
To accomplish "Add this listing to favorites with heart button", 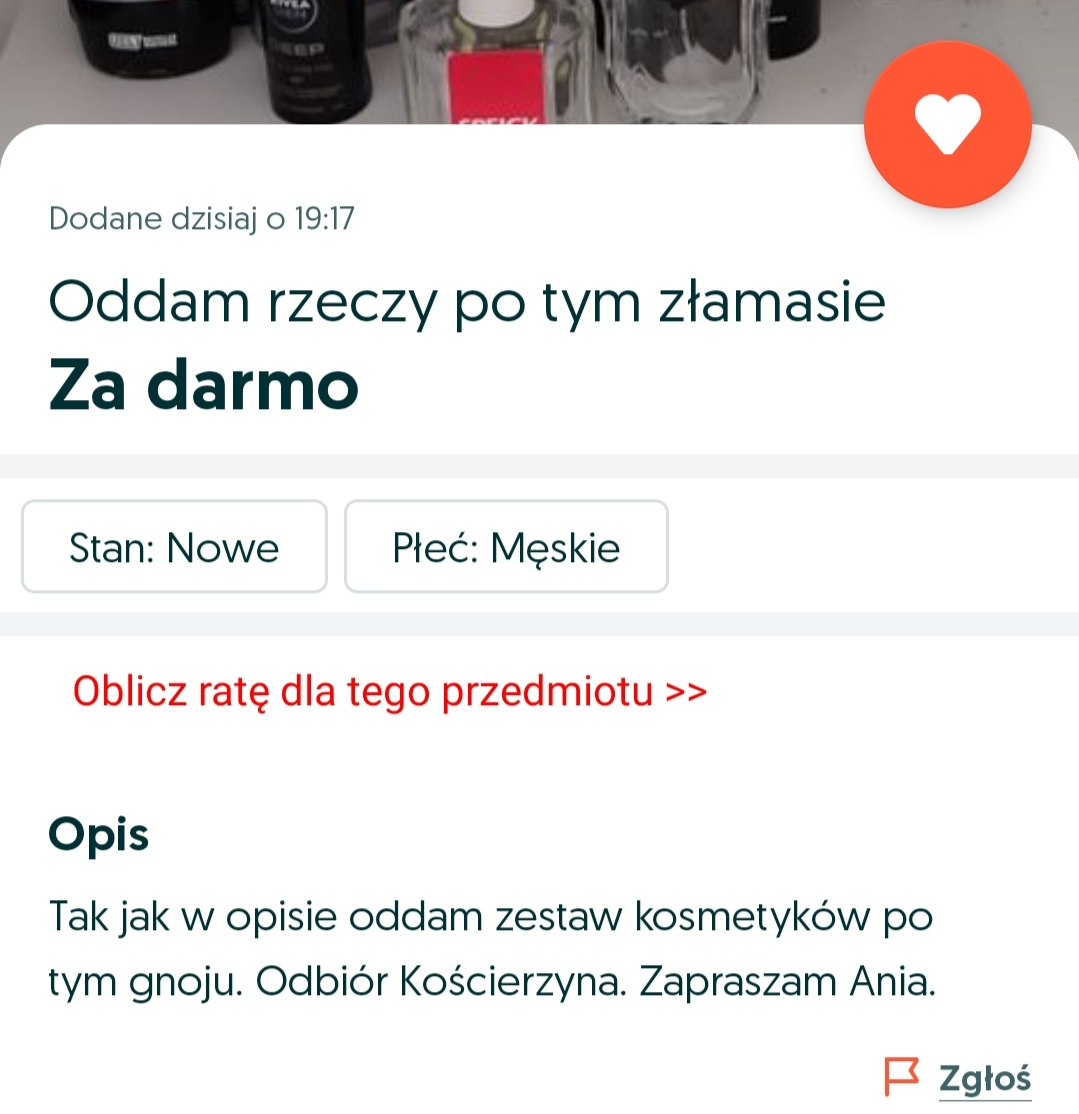I will 947,125.
